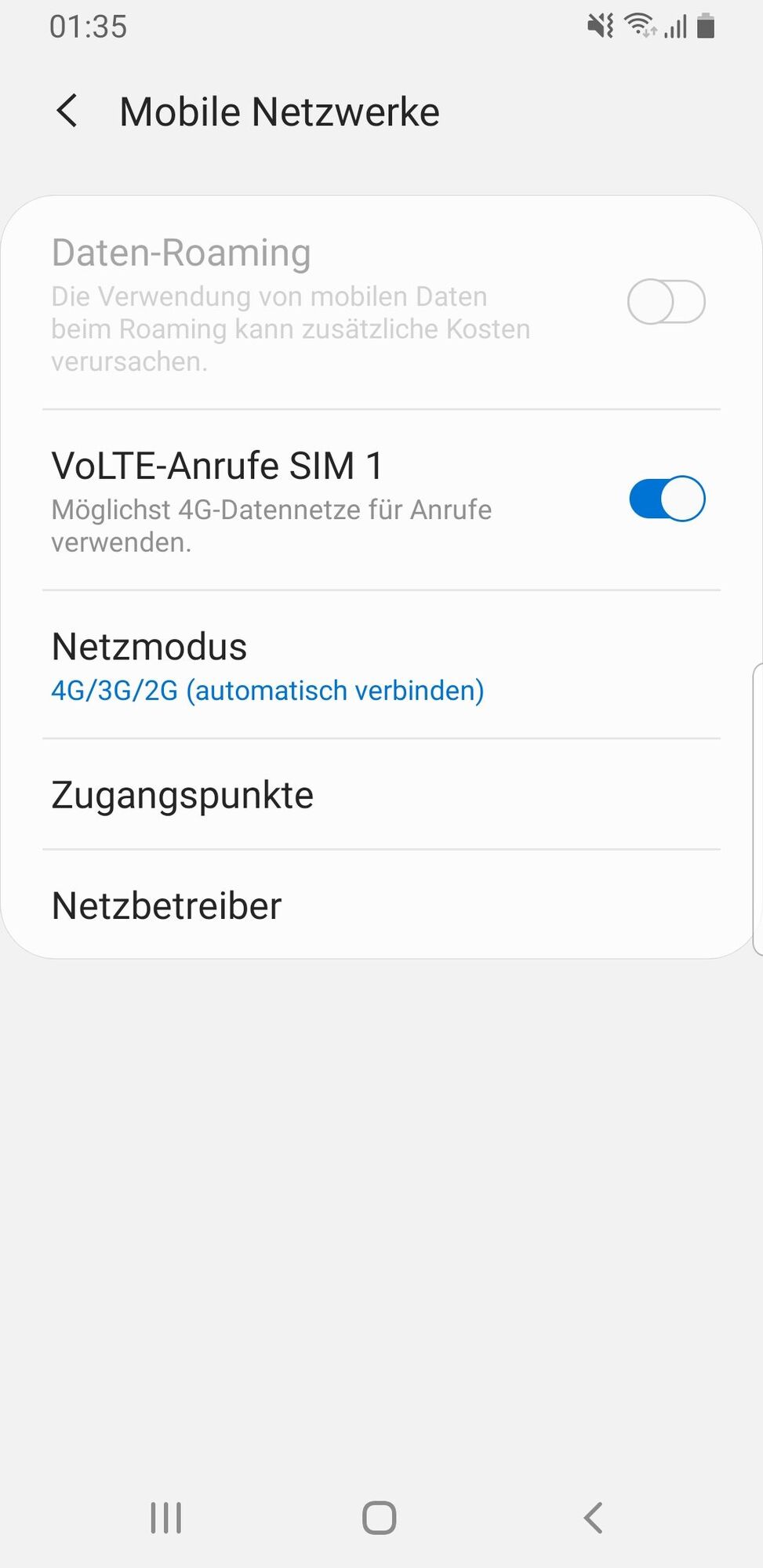Turn off VoLTE-Anrufe SIM 1
The height and width of the screenshot is (1568, 763).
(x=667, y=499)
